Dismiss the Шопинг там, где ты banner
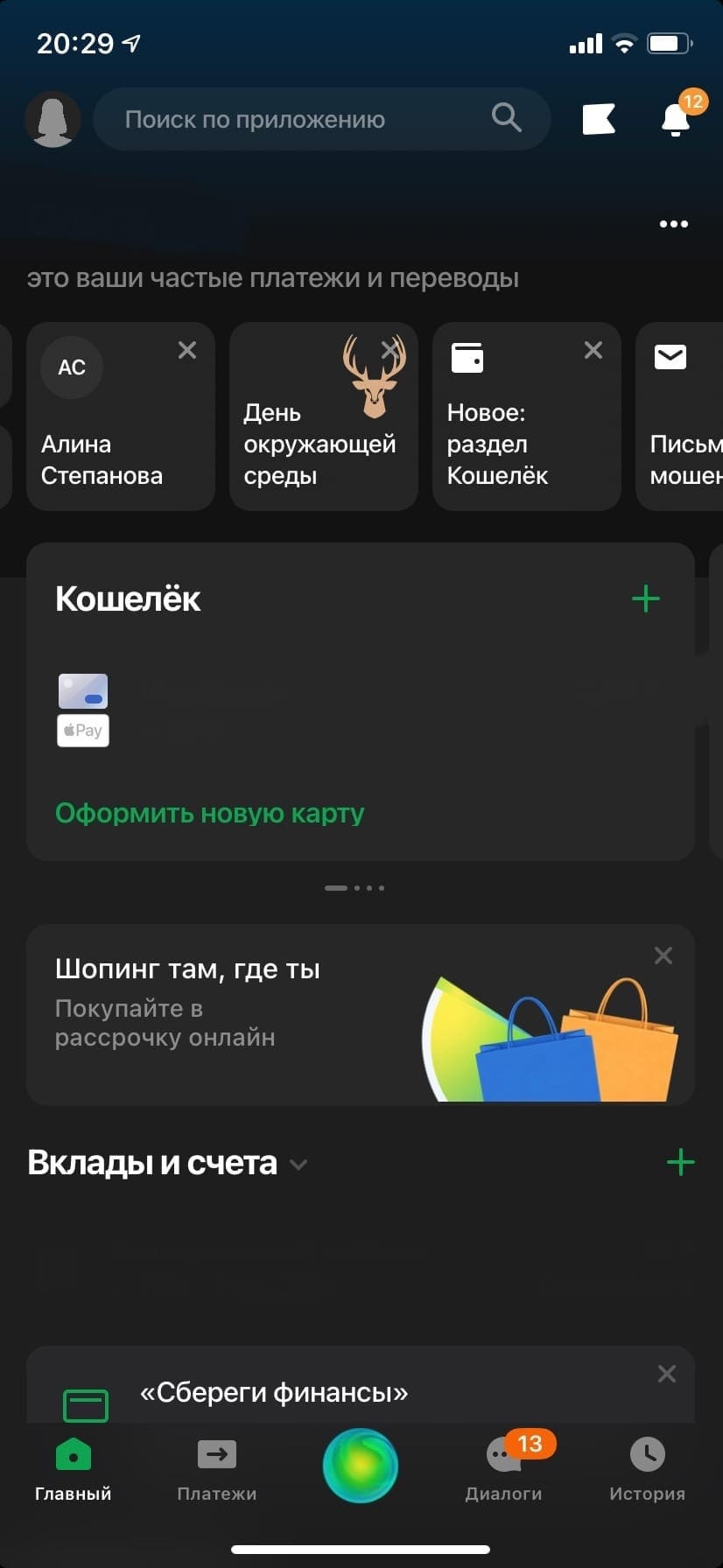Image resolution: width=723 pixels, height=1568 pixels. click(x=663, y=955)
